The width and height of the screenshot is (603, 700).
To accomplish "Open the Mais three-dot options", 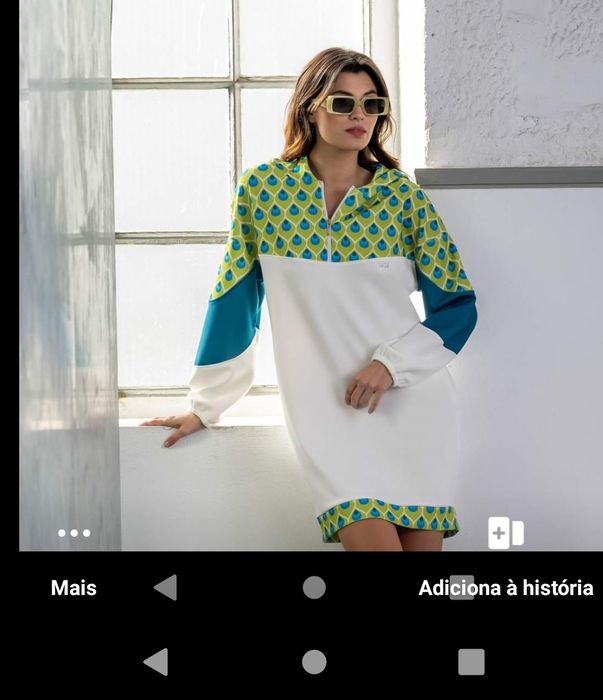I will coord(74,533).
